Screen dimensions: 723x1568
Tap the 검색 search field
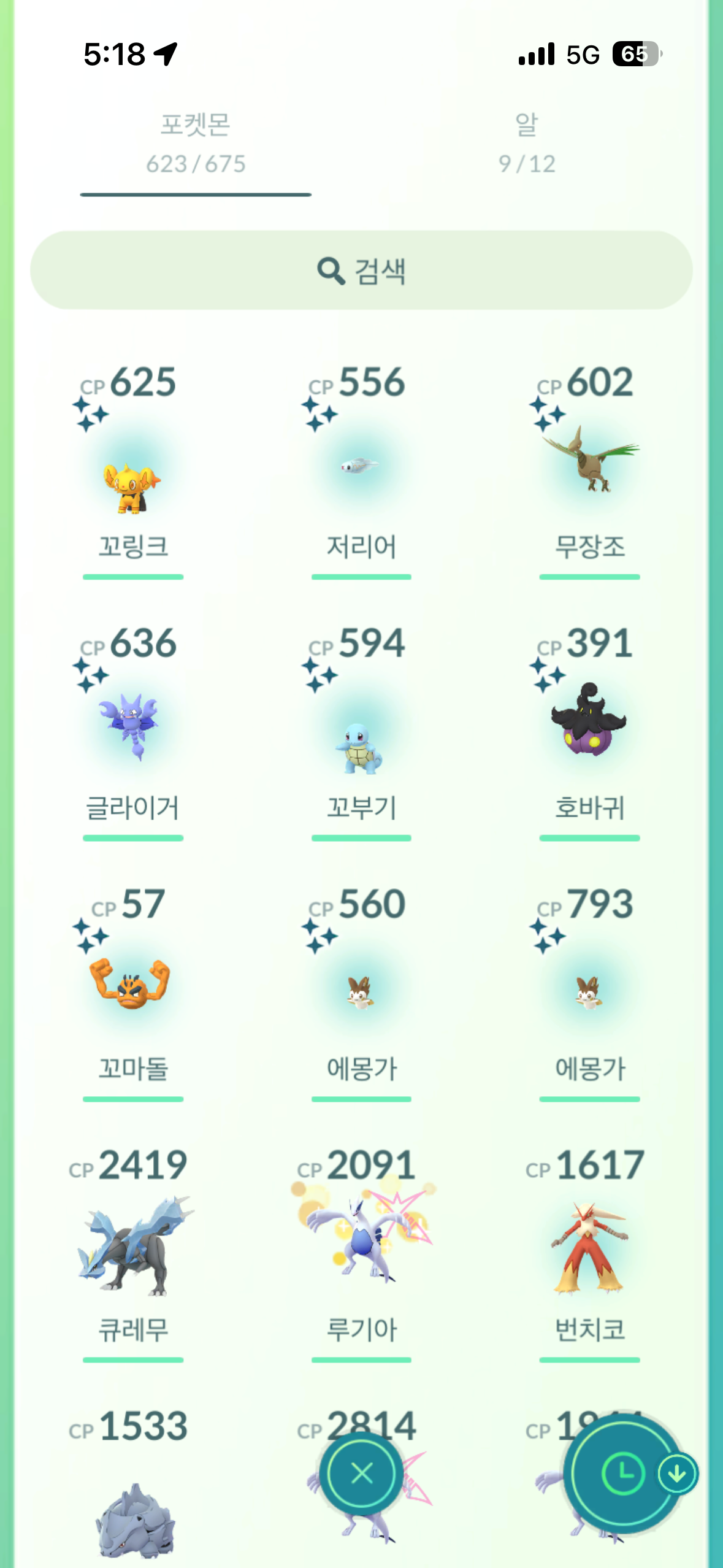pyautogui.click(x=361, y=271)
